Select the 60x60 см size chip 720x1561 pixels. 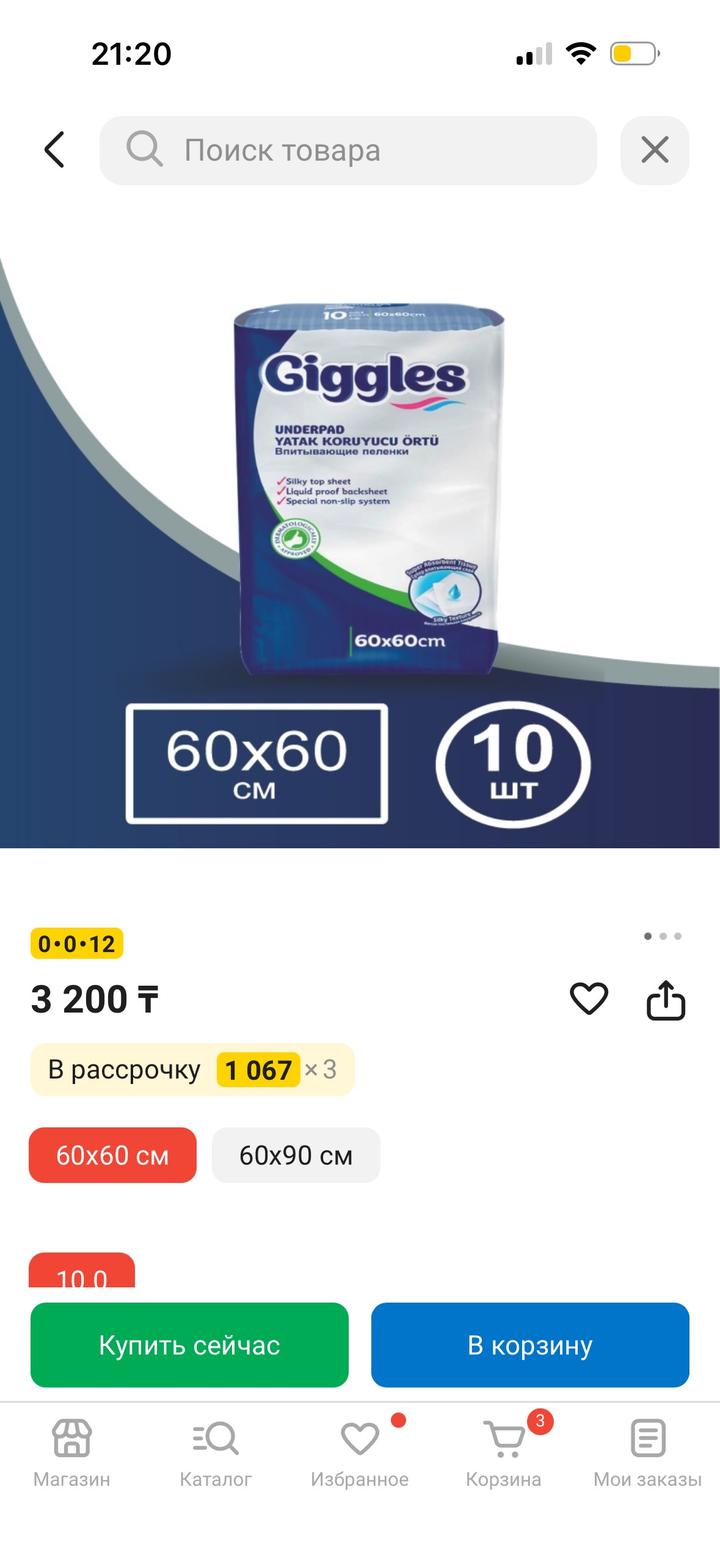112,1155
